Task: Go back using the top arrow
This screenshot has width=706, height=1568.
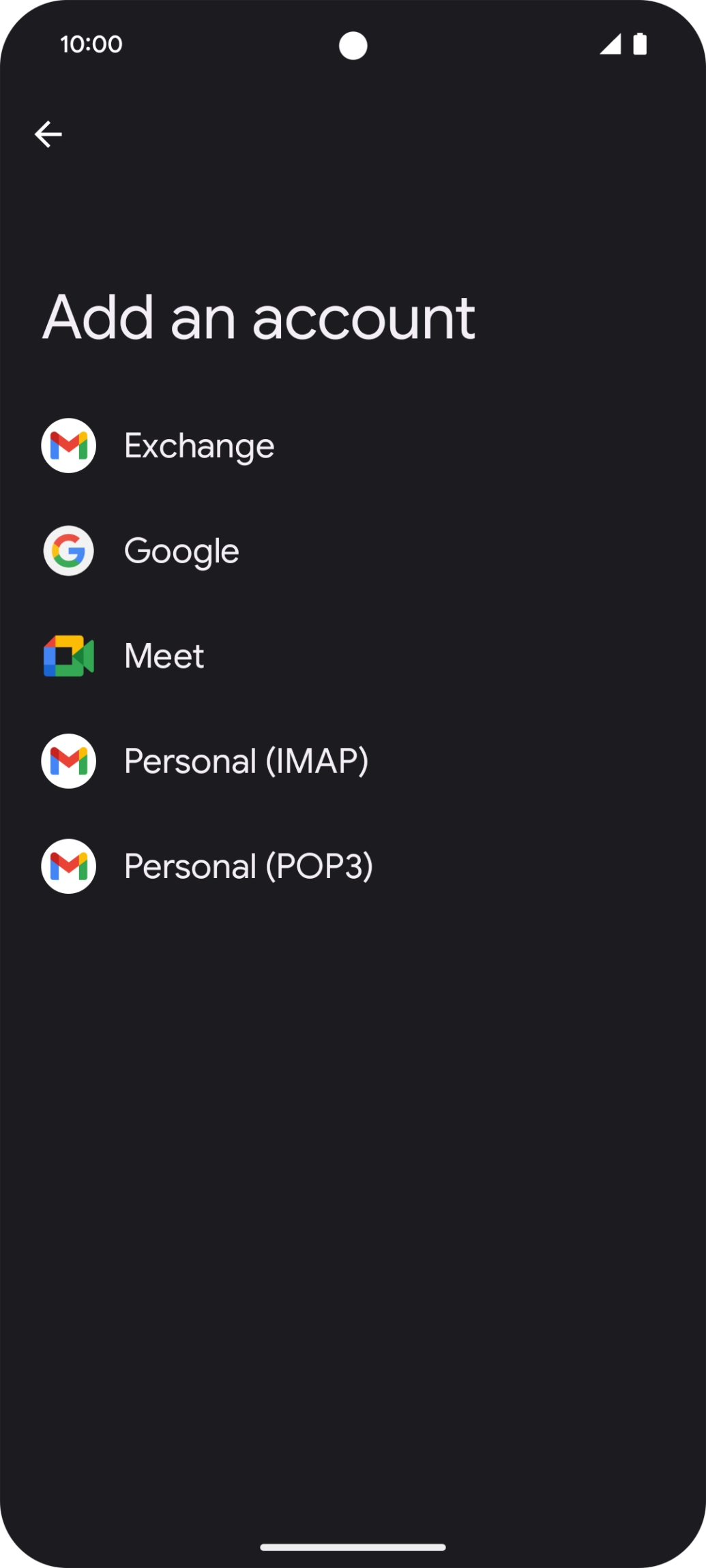Action: pyautogui.click(x=48, y=134)
